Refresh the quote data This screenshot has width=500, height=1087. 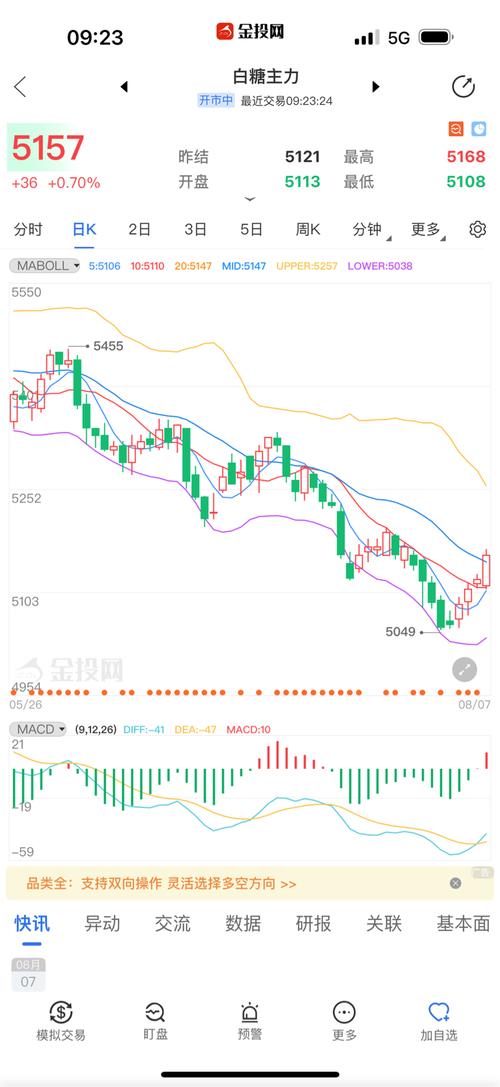coord(463,87)
